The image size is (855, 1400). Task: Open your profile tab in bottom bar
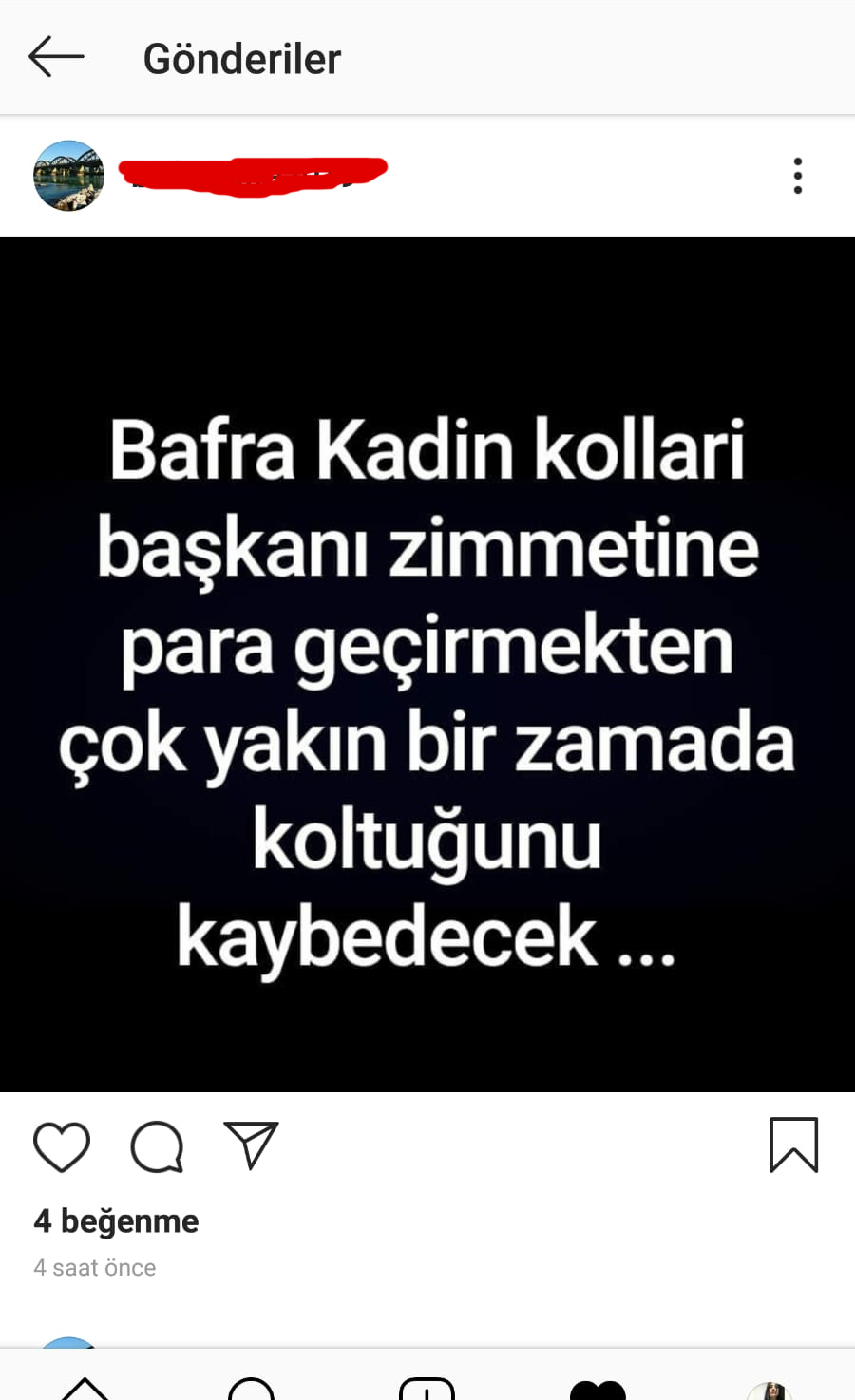click(x=769, y=1390)
